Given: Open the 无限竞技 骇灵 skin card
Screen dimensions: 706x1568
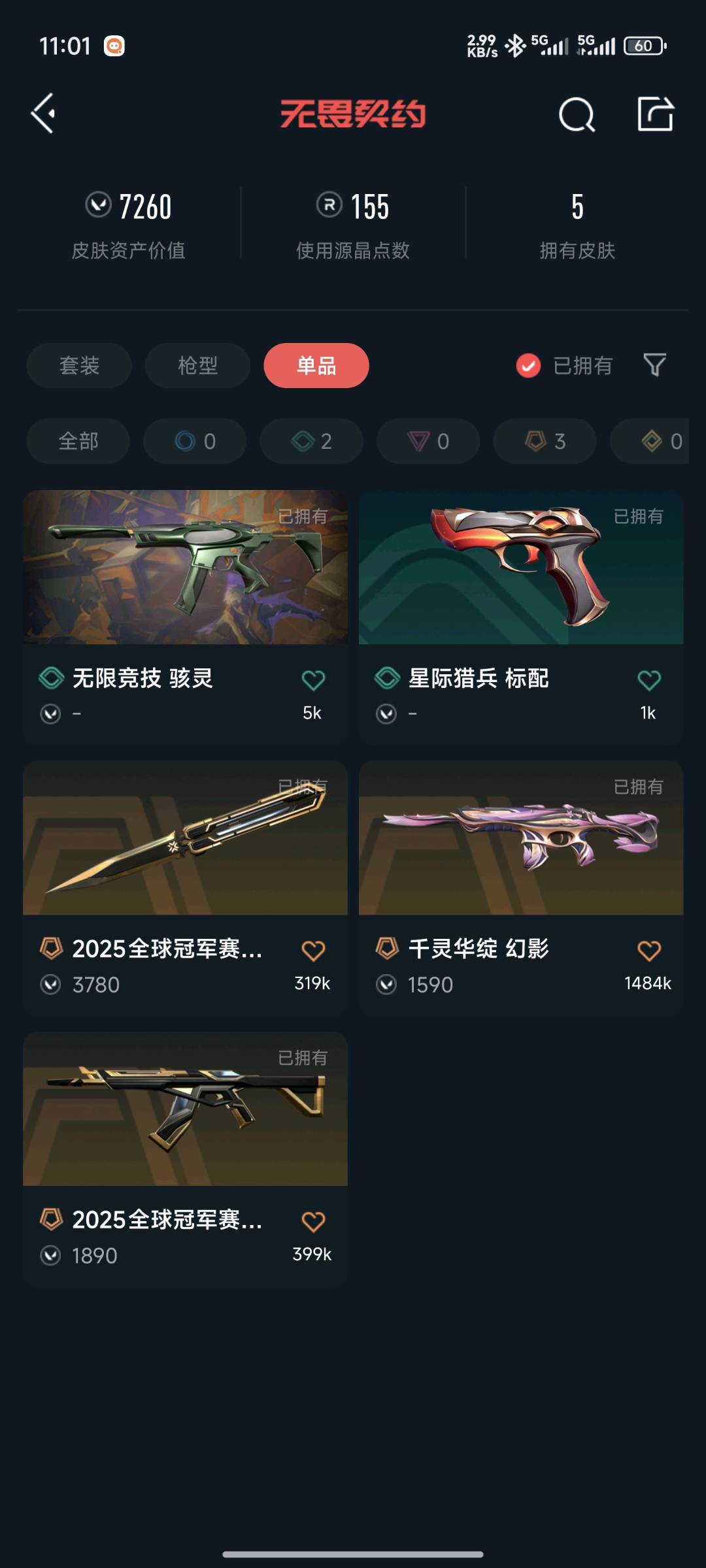Looking at the screenshot, I should point(185,616).
